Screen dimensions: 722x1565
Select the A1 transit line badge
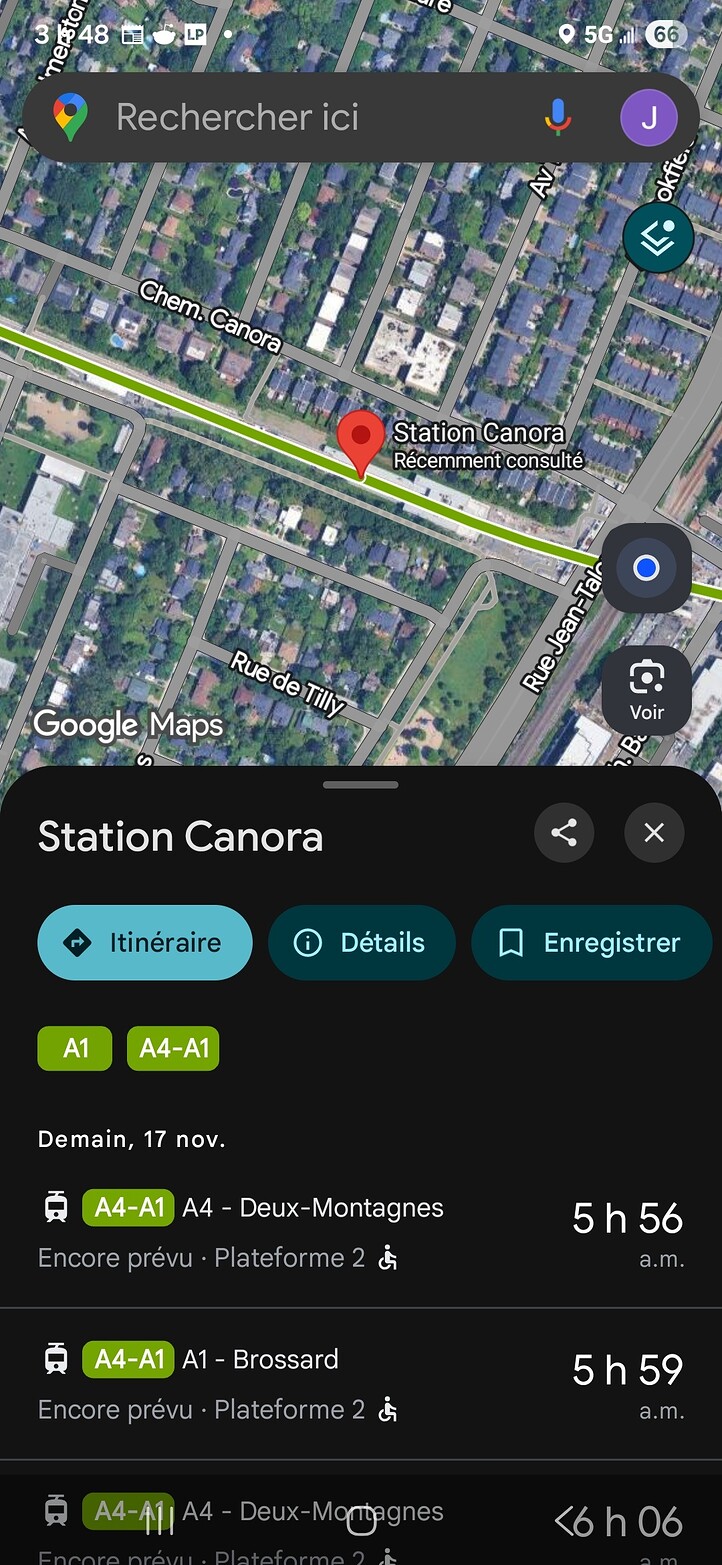point(74,1048)
